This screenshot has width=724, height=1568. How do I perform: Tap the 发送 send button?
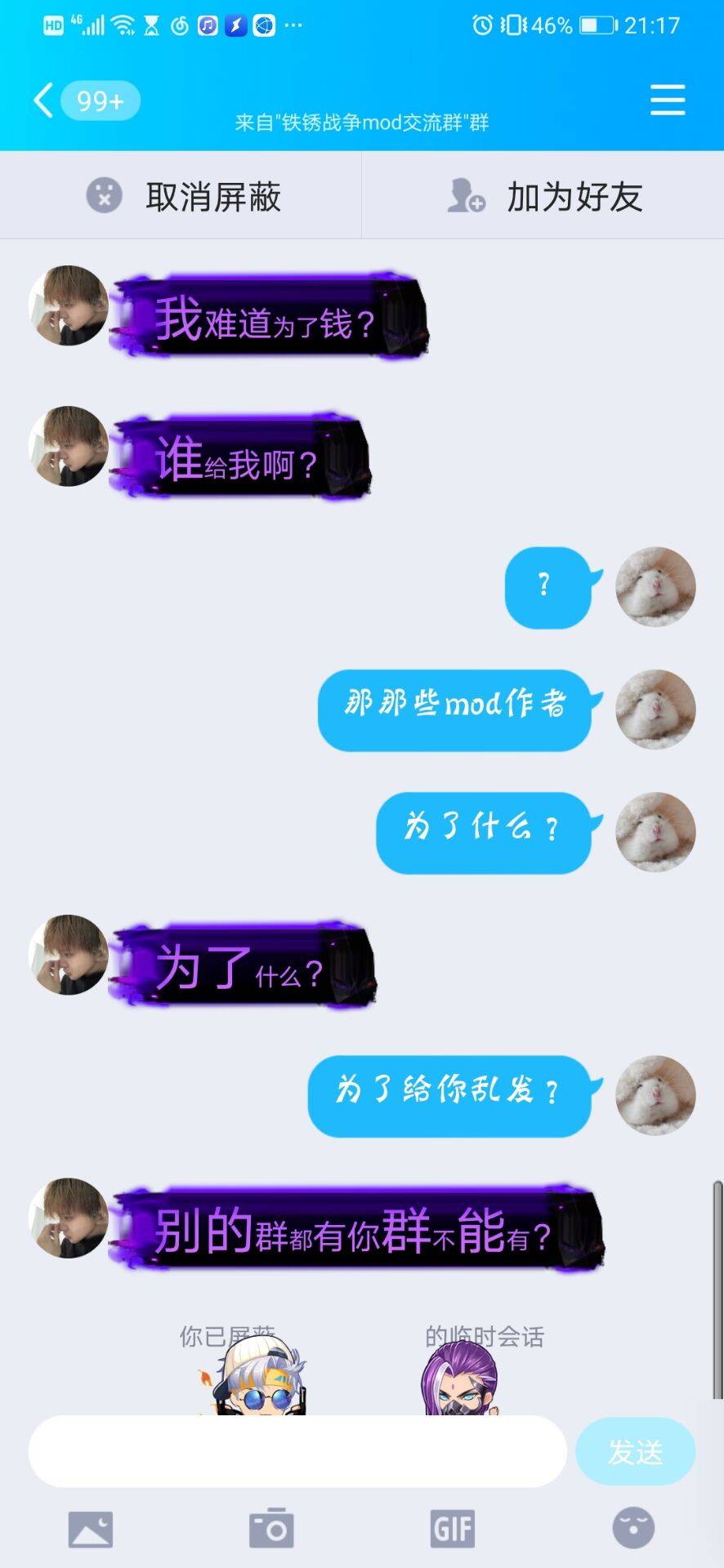(x=635, y=1451)
